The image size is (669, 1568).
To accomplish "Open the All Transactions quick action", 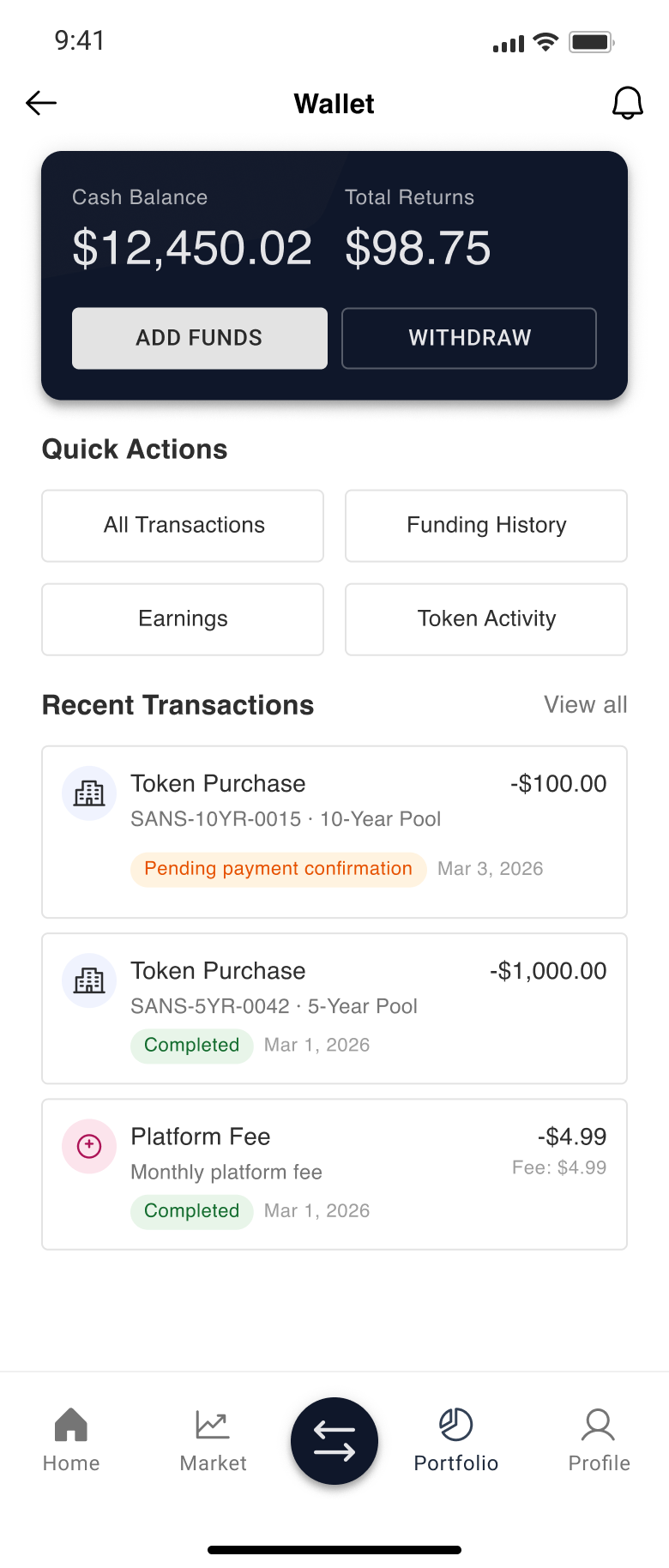I will point(182,525).
